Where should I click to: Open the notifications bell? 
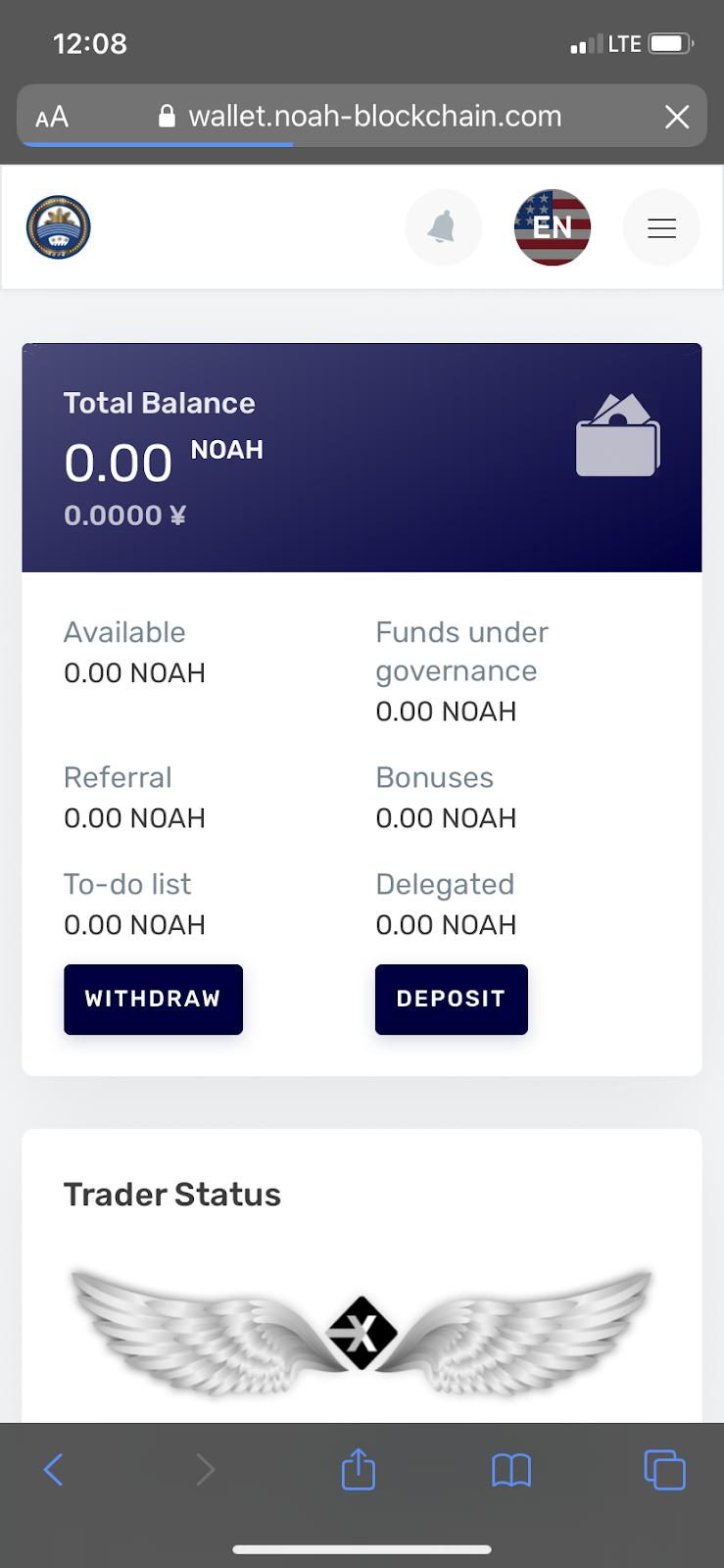(443, 227)
